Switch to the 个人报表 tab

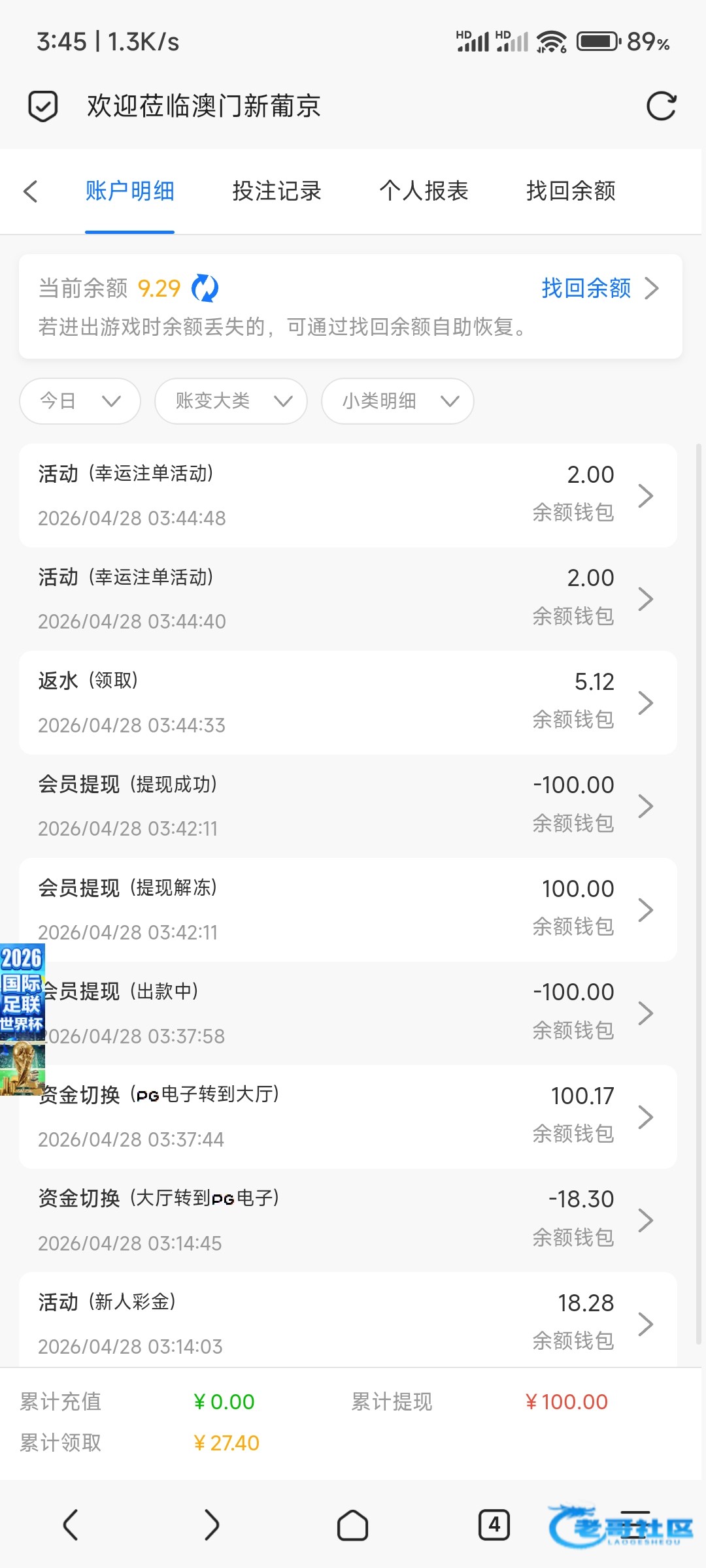pos(424,191)
